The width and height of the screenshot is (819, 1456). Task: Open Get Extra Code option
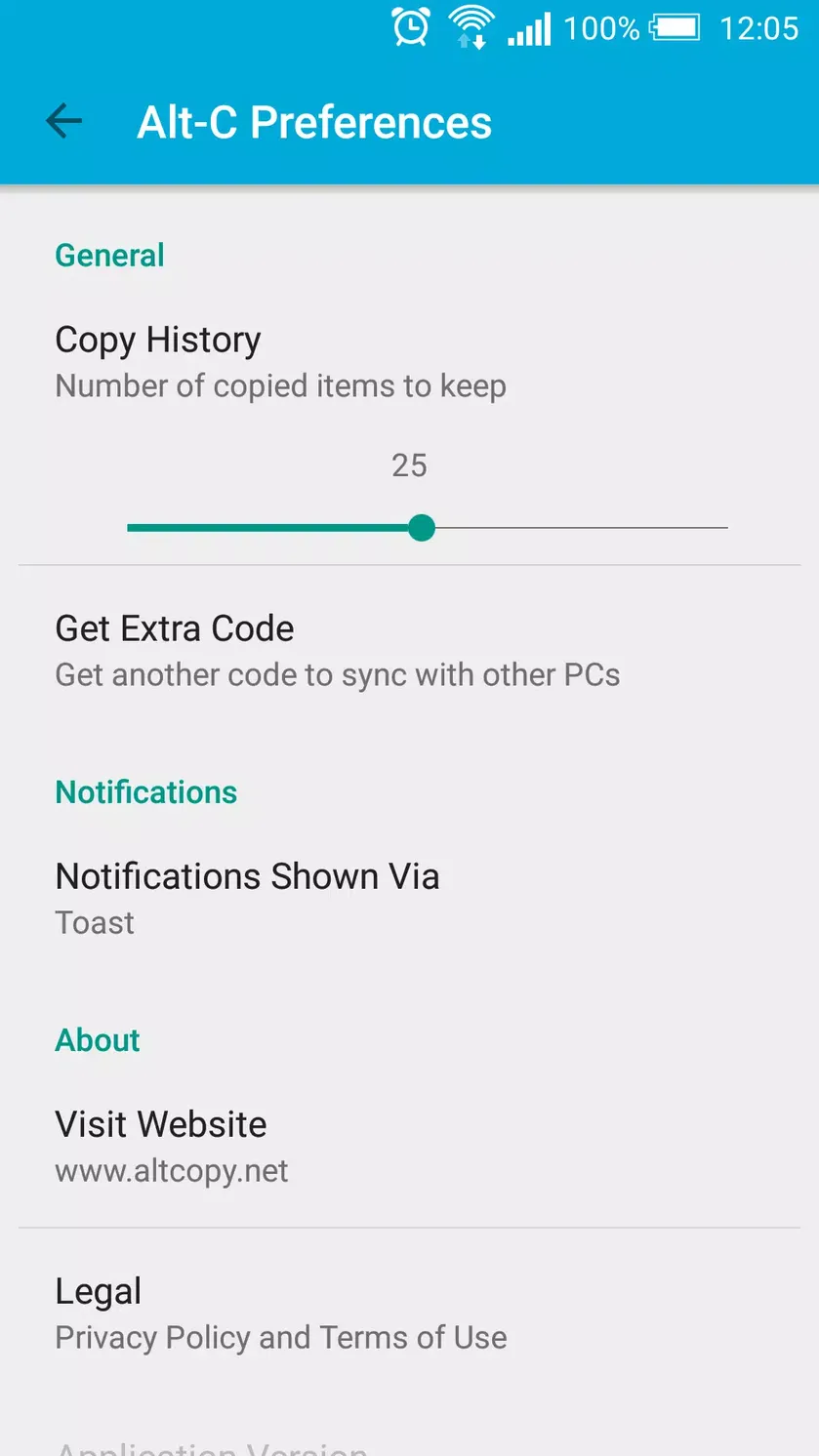tap(409, 651)
